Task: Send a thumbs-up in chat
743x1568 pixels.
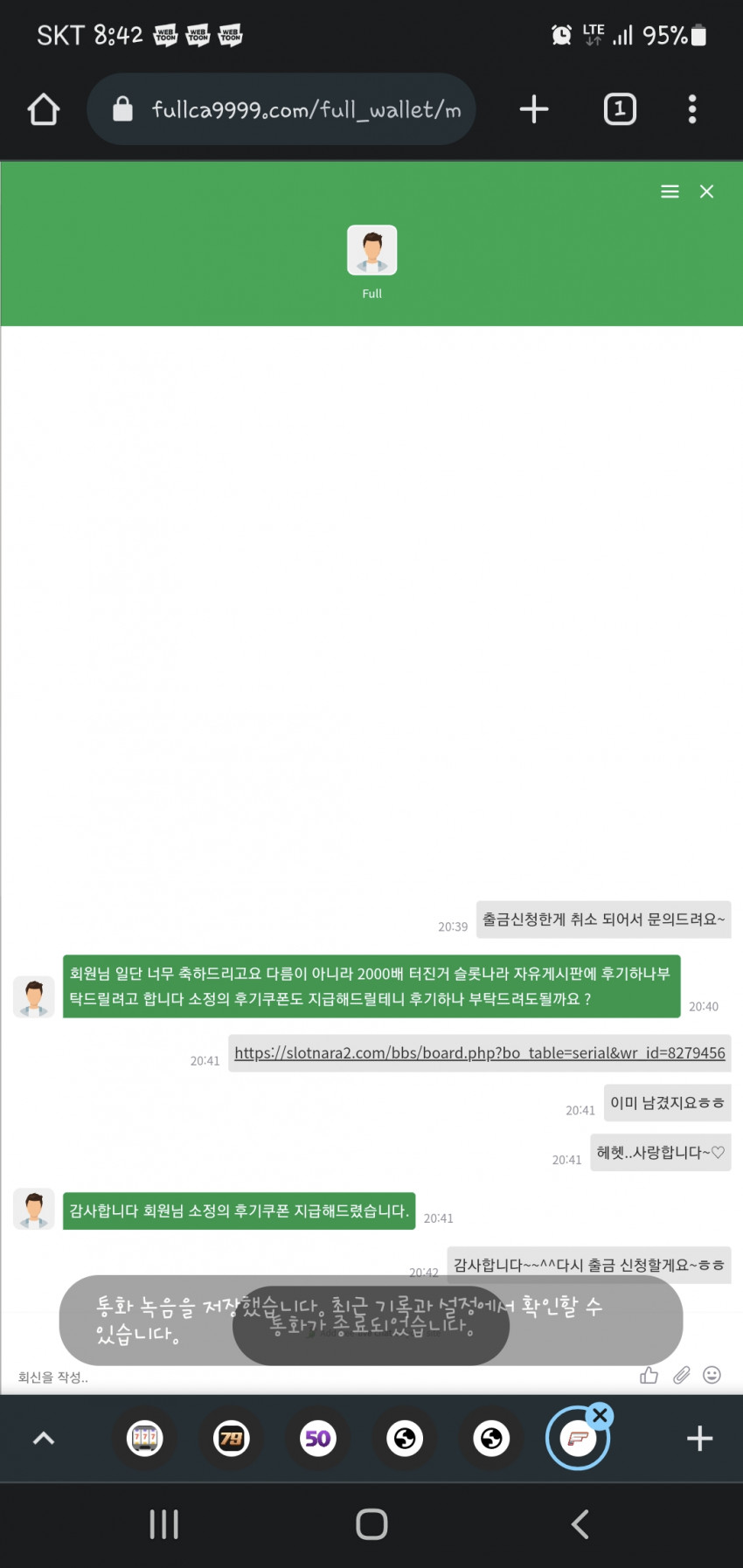Action: [649, 1375]
